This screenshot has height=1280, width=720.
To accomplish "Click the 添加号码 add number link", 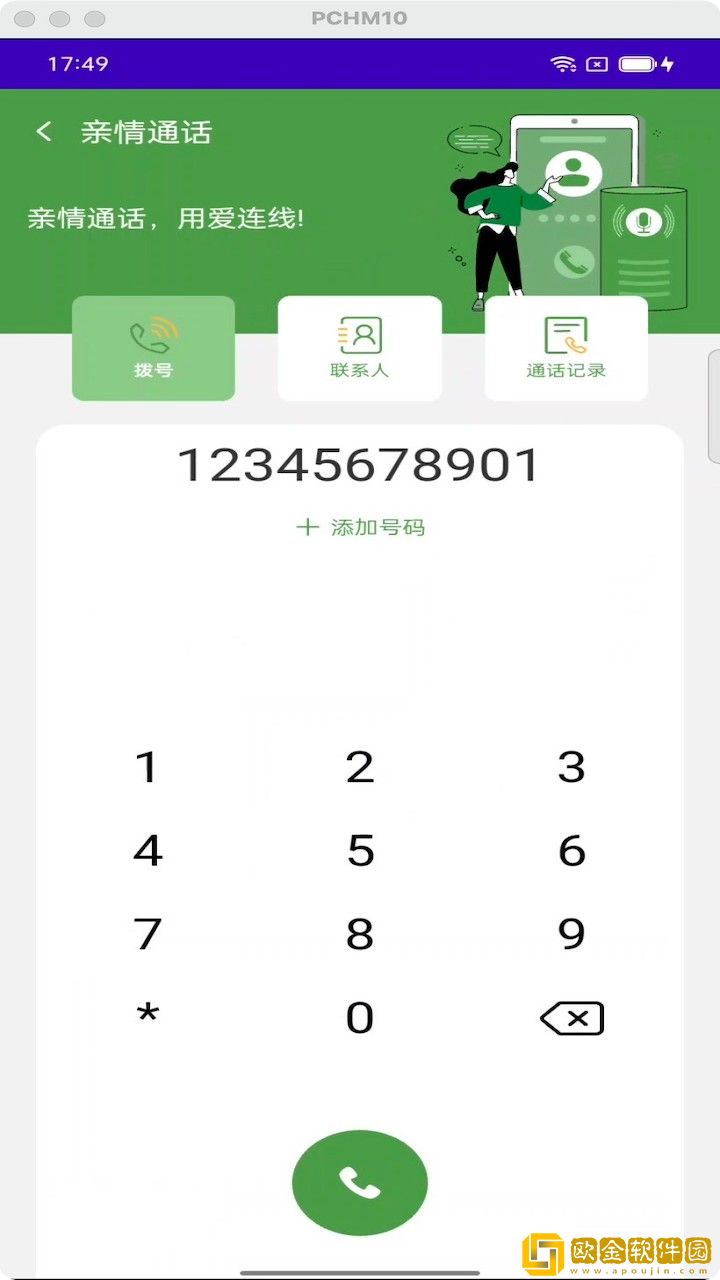I will coord(378,525).
